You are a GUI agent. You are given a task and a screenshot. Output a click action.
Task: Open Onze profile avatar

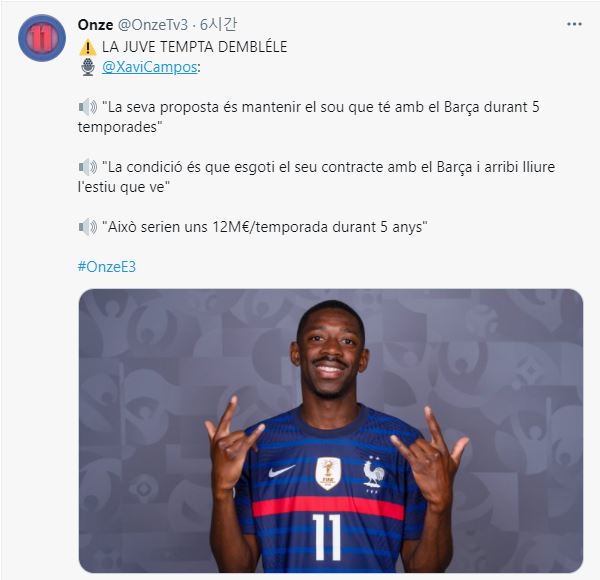point(42,39)
